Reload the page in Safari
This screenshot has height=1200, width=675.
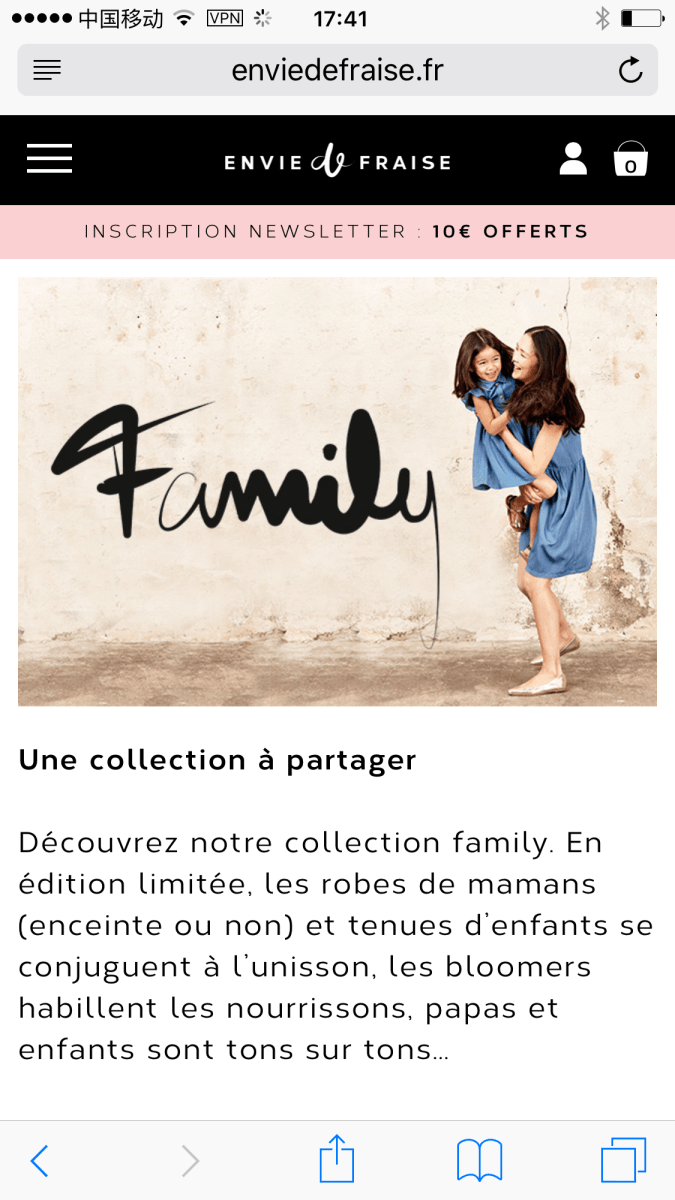tap(630, 70)
